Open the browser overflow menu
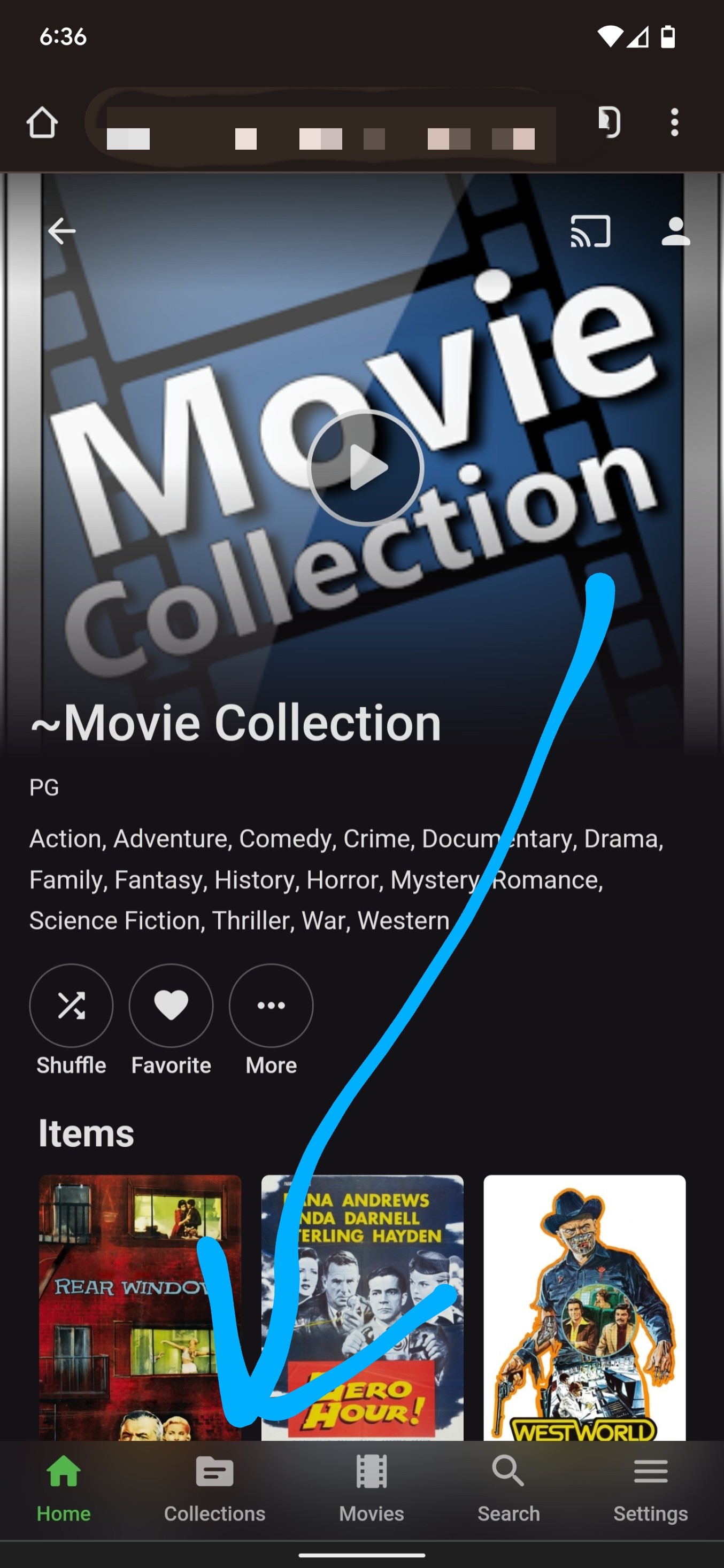Screen dimensions: 724x1568 click(674, 122)
